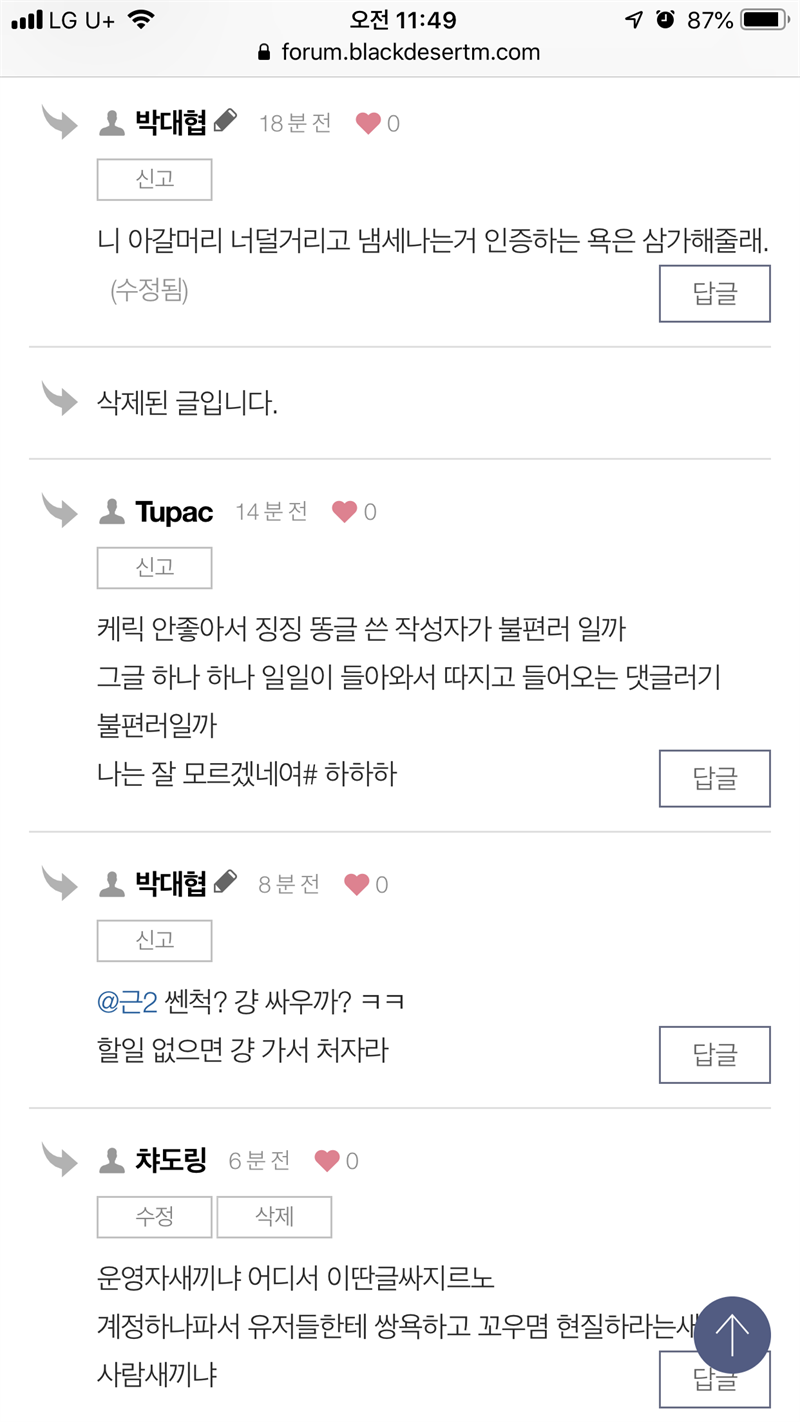Delete 챠도링's comment with 삭제
The height and width of the screenshot is (1422, 800).
[x=274, y=1217]
